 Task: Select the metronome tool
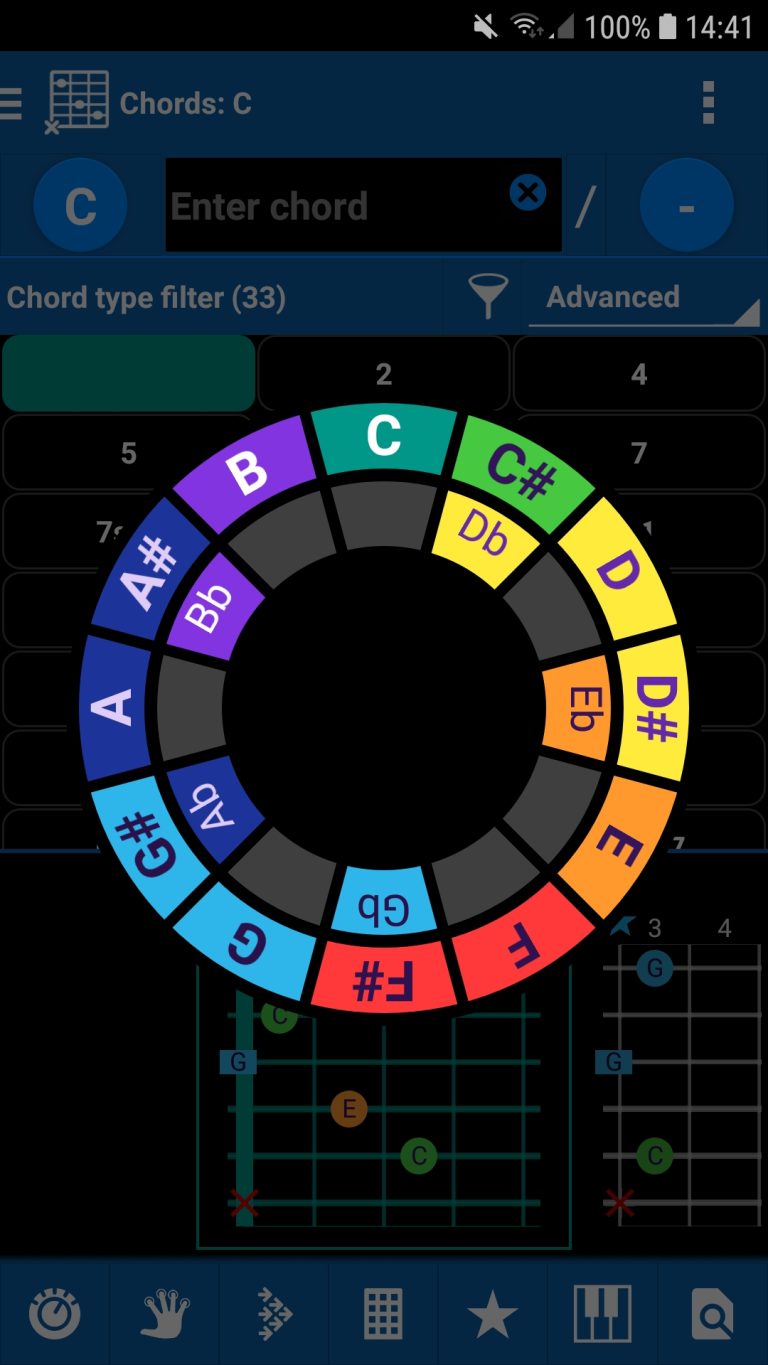[57, 1312]
